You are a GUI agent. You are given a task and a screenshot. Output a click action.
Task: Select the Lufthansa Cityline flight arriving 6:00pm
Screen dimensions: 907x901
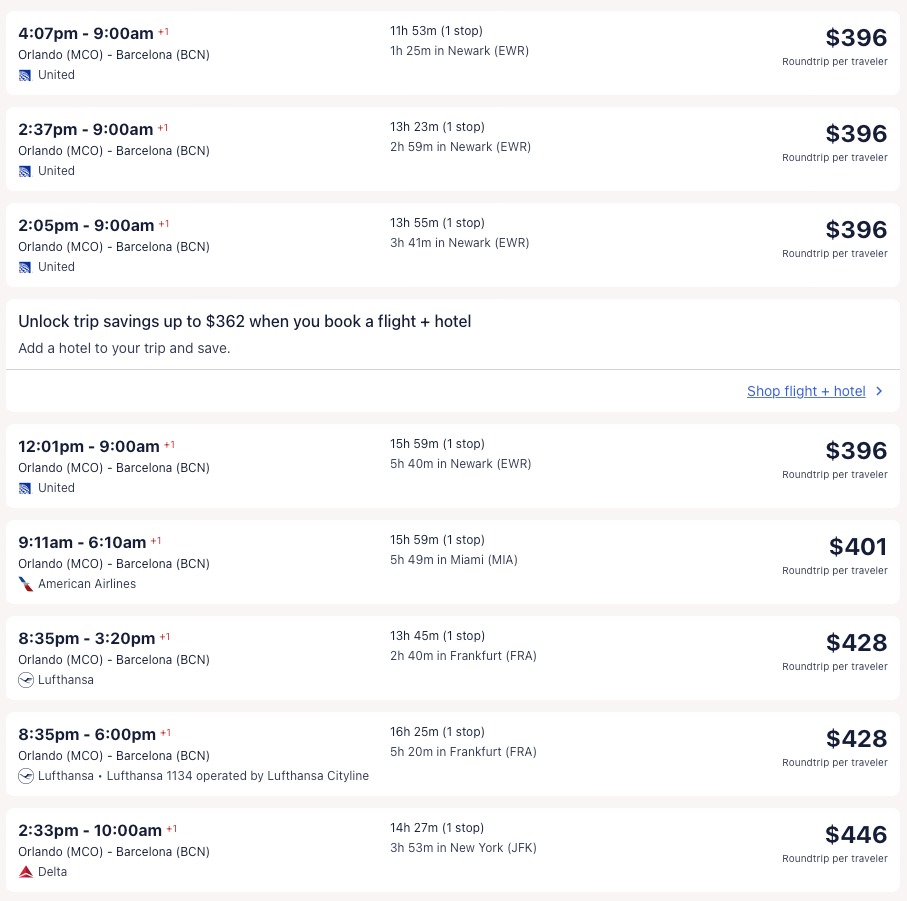(x=453, y=754)
